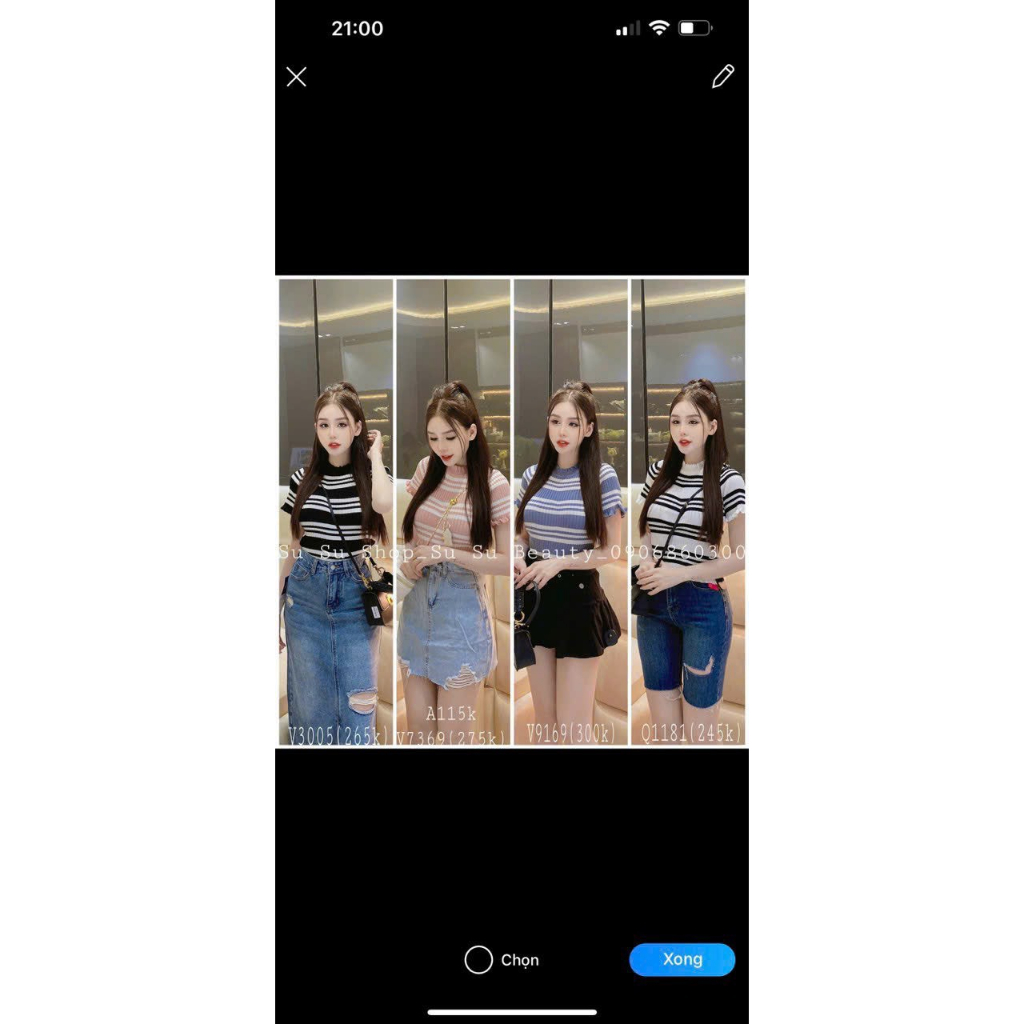The image size is (1024, 1024).
Task: Close the photo preview
Action: (296, 77)
